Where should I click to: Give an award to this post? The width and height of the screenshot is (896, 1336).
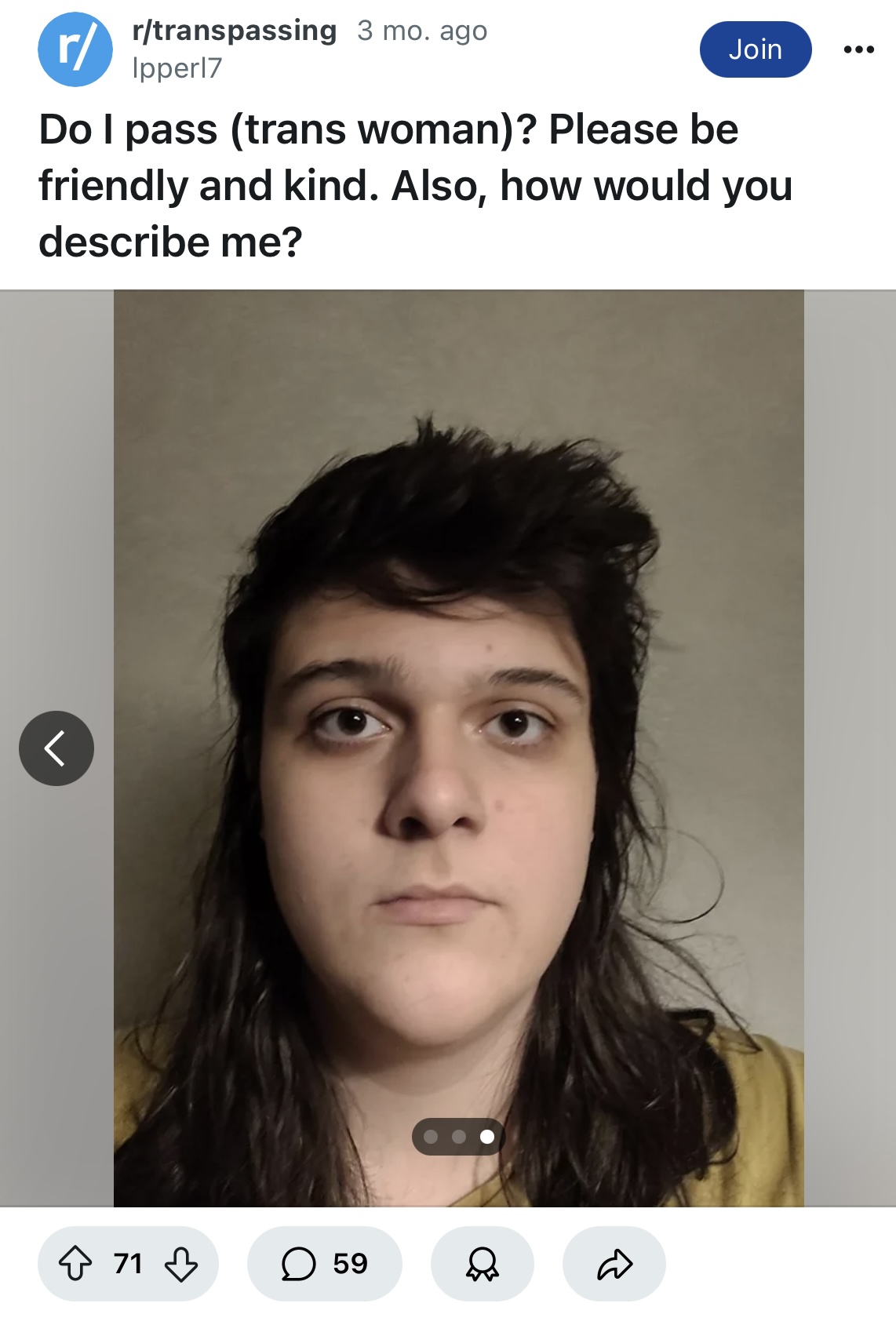pos(482,1264)
